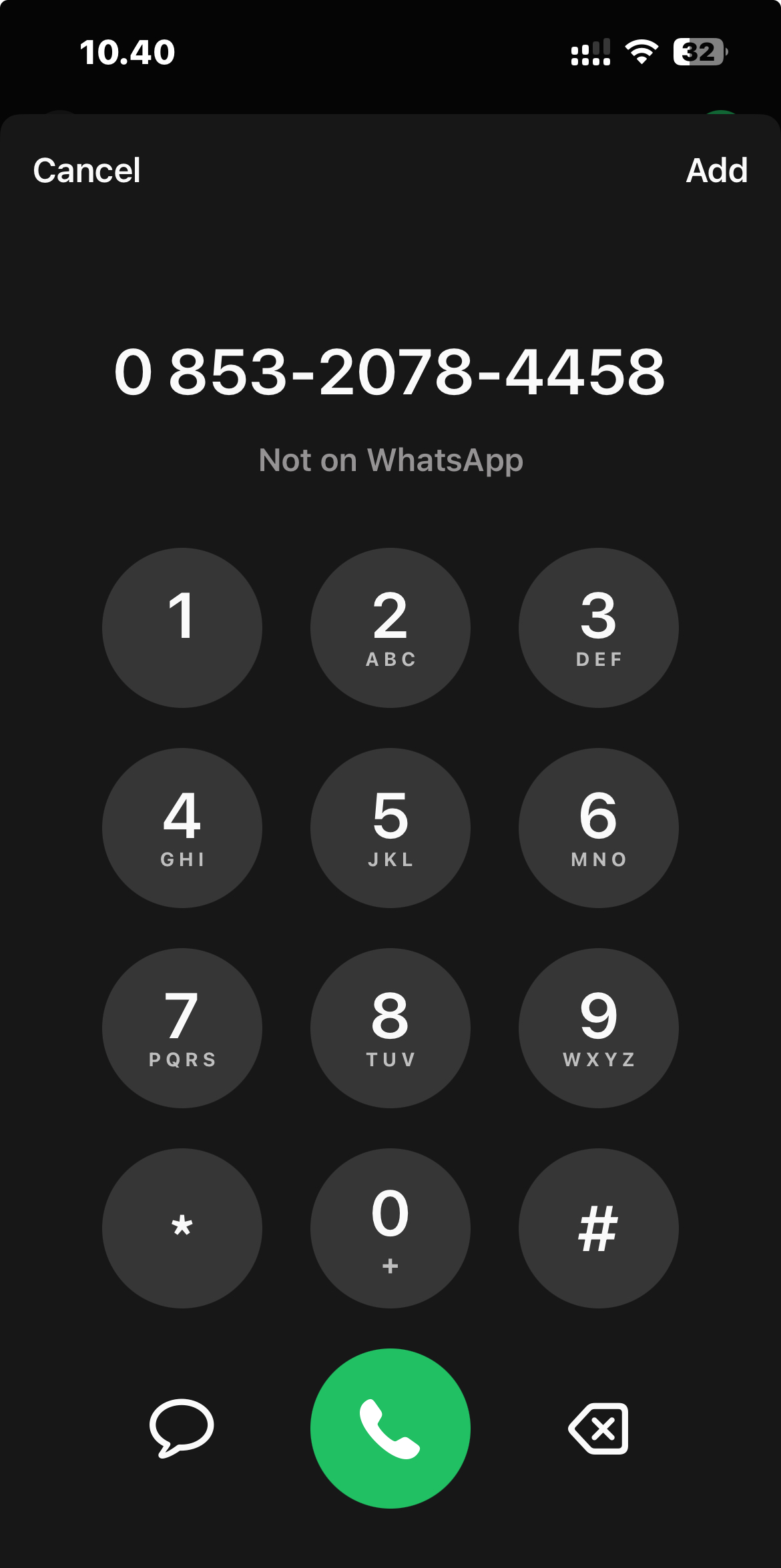Enter digit 0 on the keypad
The height and width of the screenshot is (1568, 781).
[x=390, y=1228]
